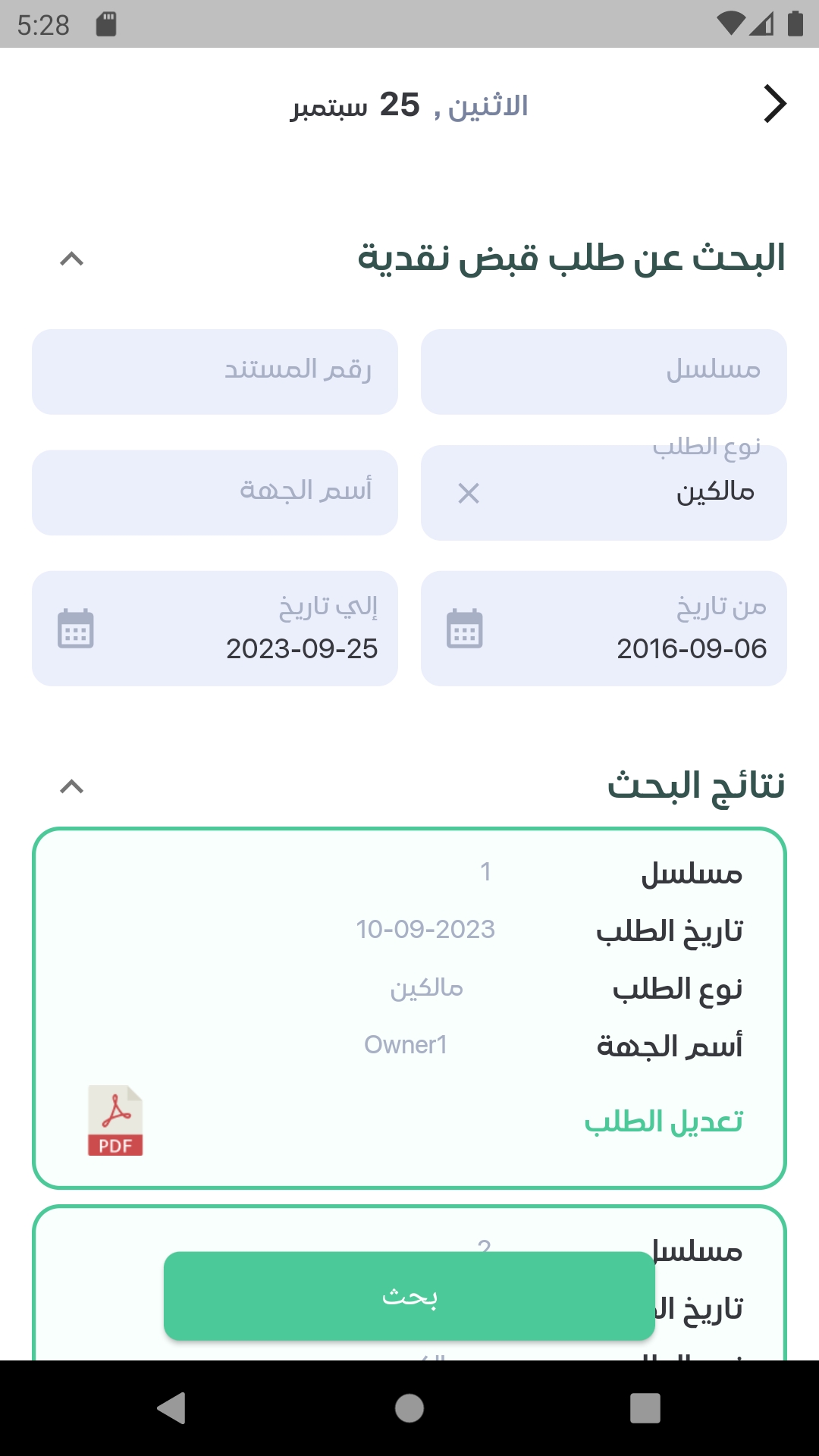Tap the system back button

(172, 1408)
